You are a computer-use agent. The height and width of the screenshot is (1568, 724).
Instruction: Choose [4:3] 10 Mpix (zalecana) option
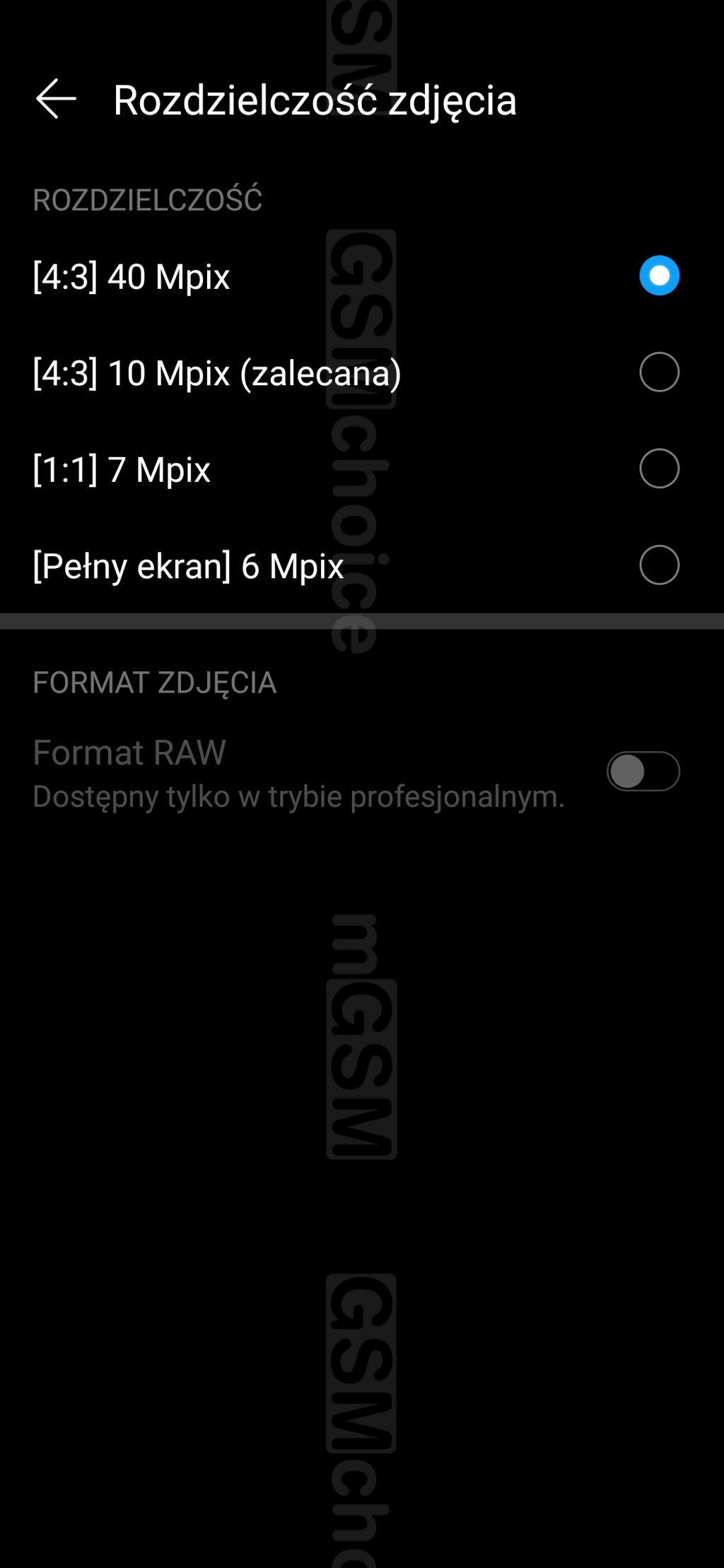pyautogui.click(x=659, y=372)
